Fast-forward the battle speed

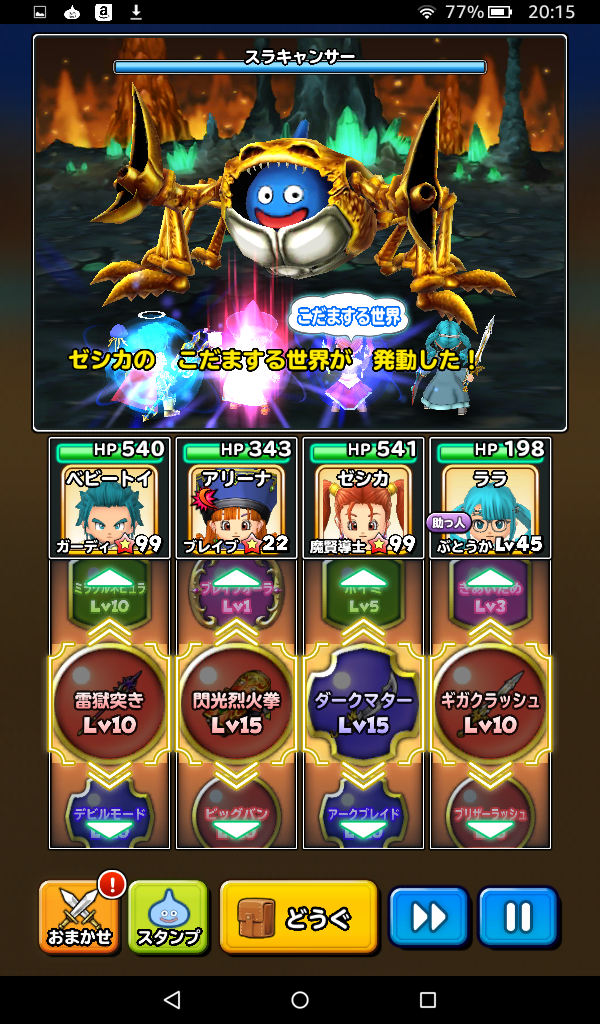[429, 917]
